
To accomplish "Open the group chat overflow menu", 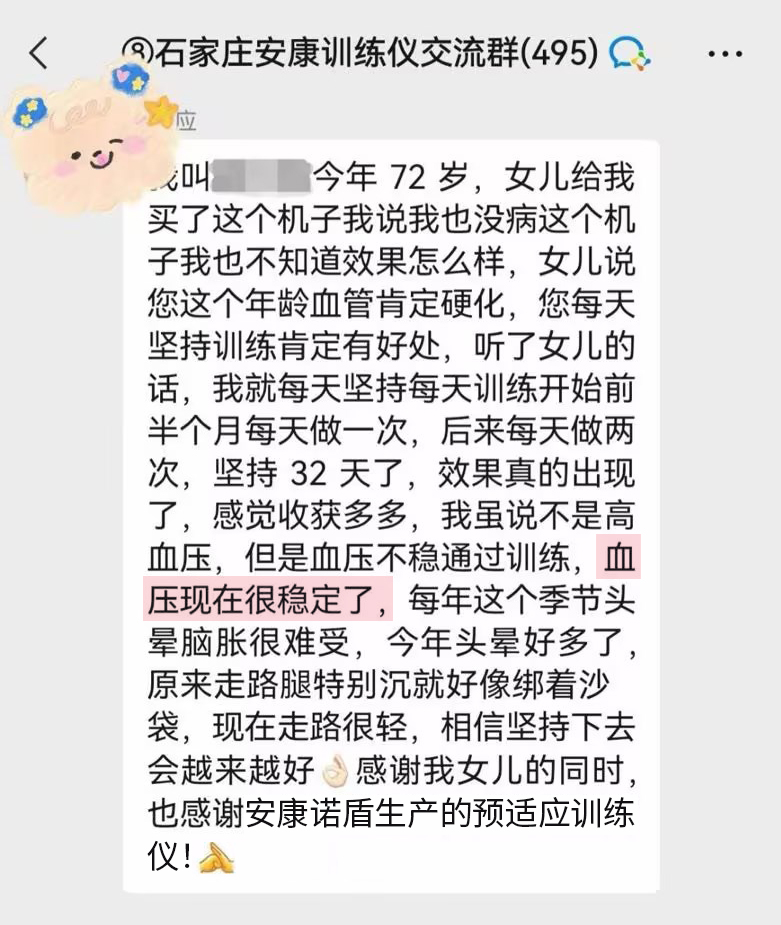I will (725, 53).
